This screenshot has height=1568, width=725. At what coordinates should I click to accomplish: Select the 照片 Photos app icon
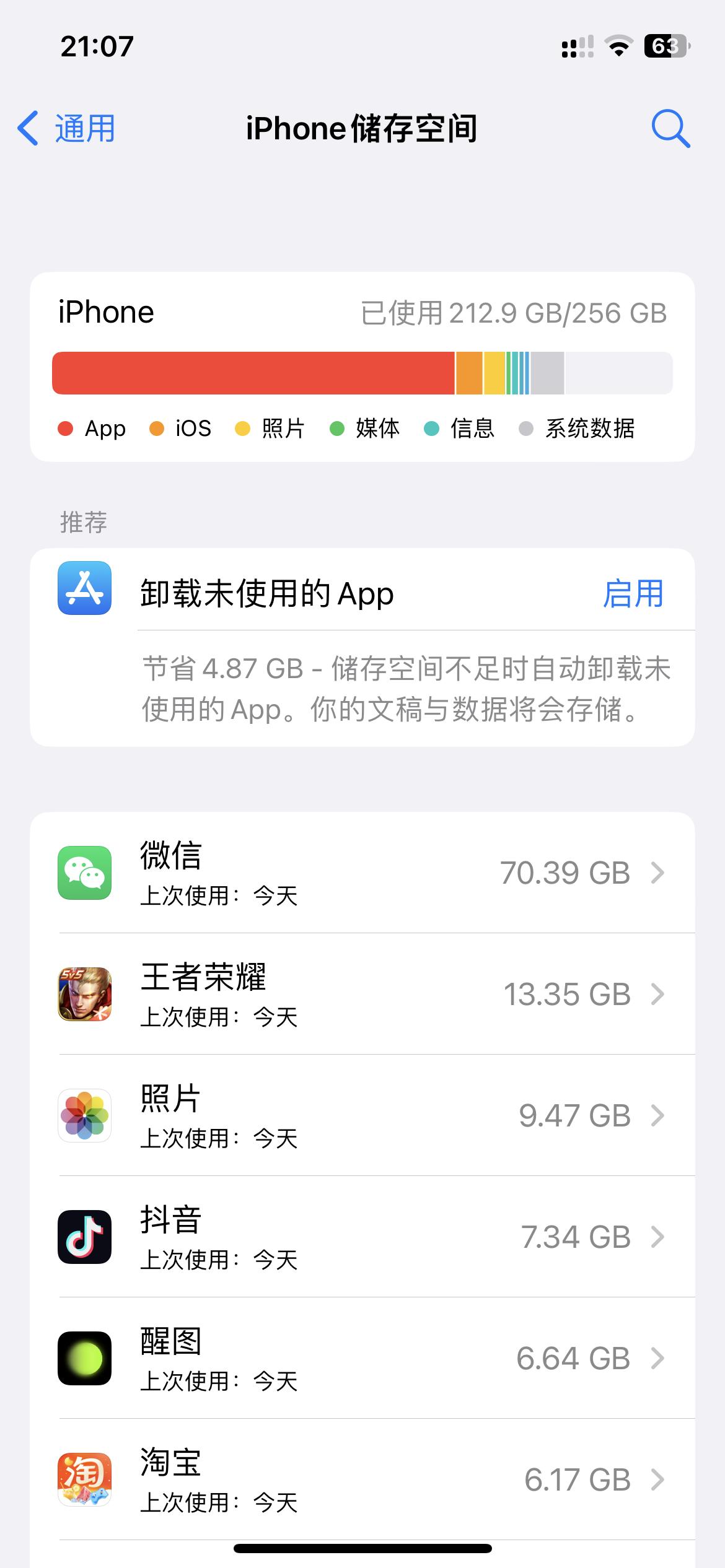(x=86, y=1115)
